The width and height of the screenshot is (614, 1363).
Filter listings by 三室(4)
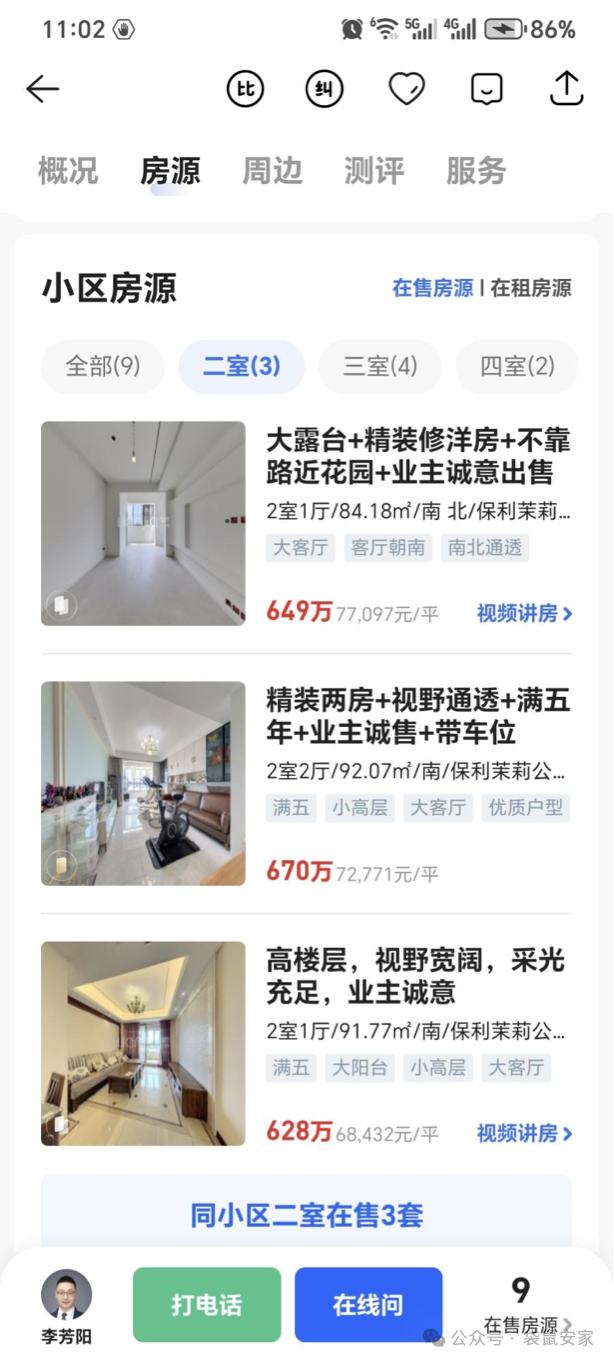coord(380,366)
